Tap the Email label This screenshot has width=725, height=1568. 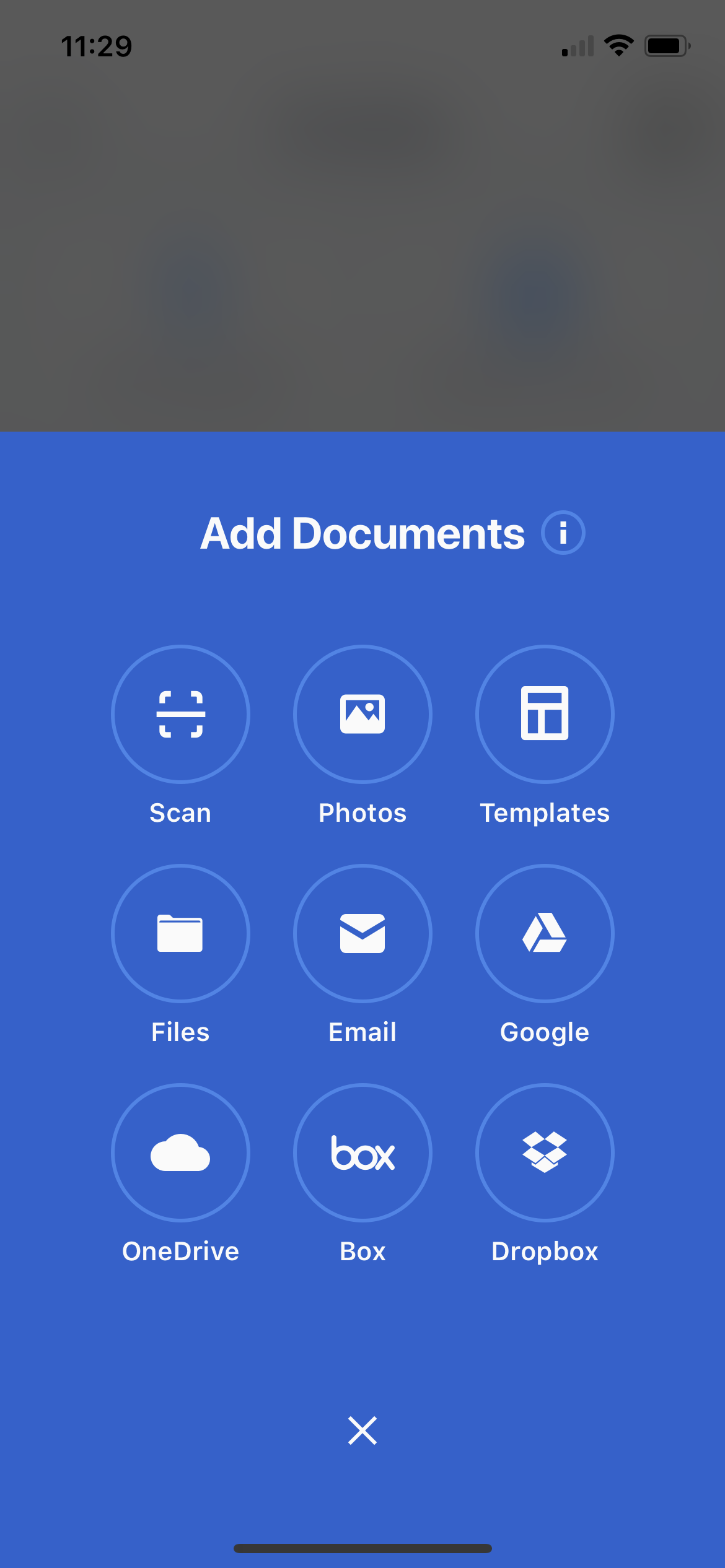point(362,1031)
